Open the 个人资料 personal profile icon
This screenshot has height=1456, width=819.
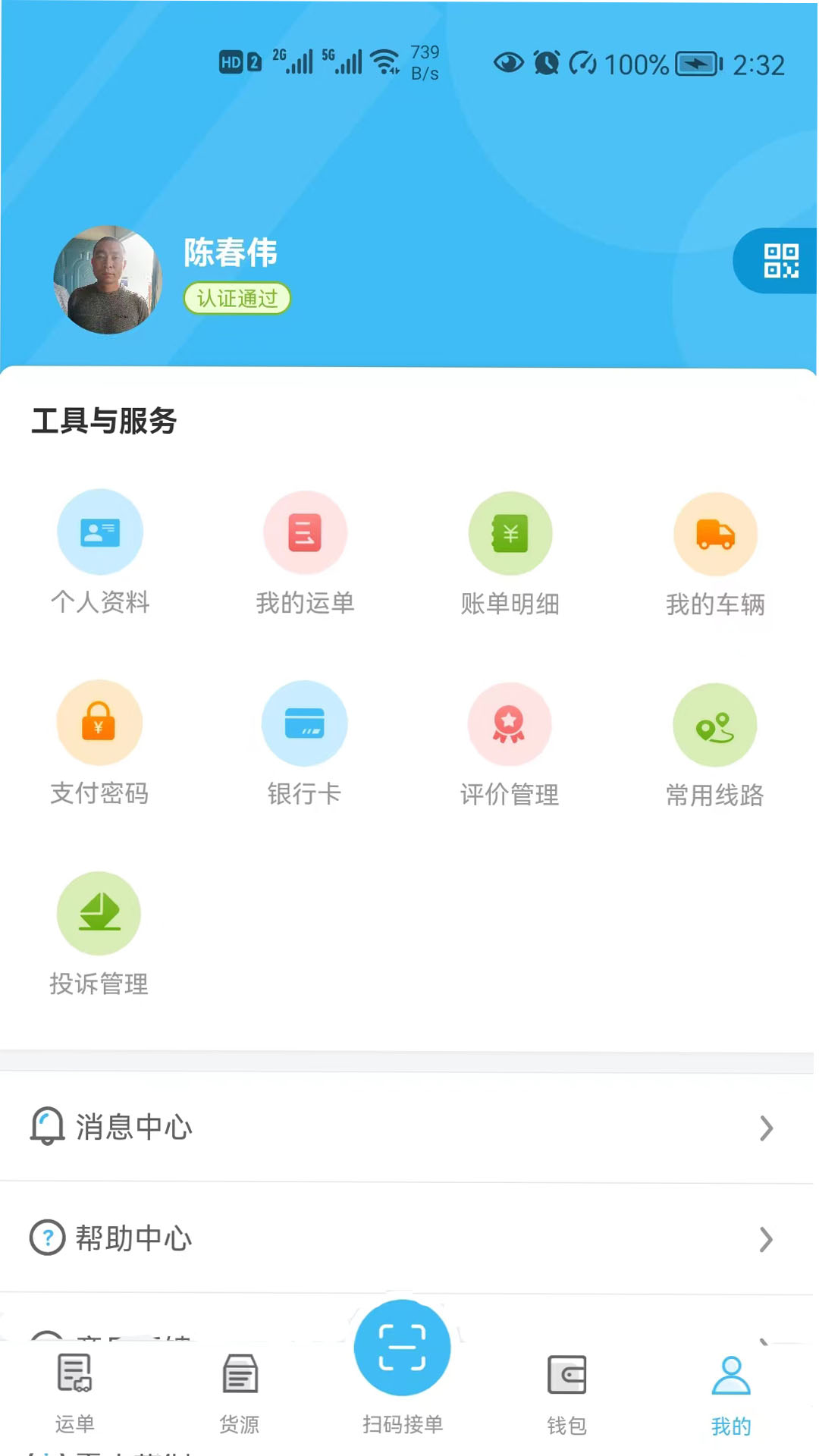pyautogui.click(x=100, y=531)
